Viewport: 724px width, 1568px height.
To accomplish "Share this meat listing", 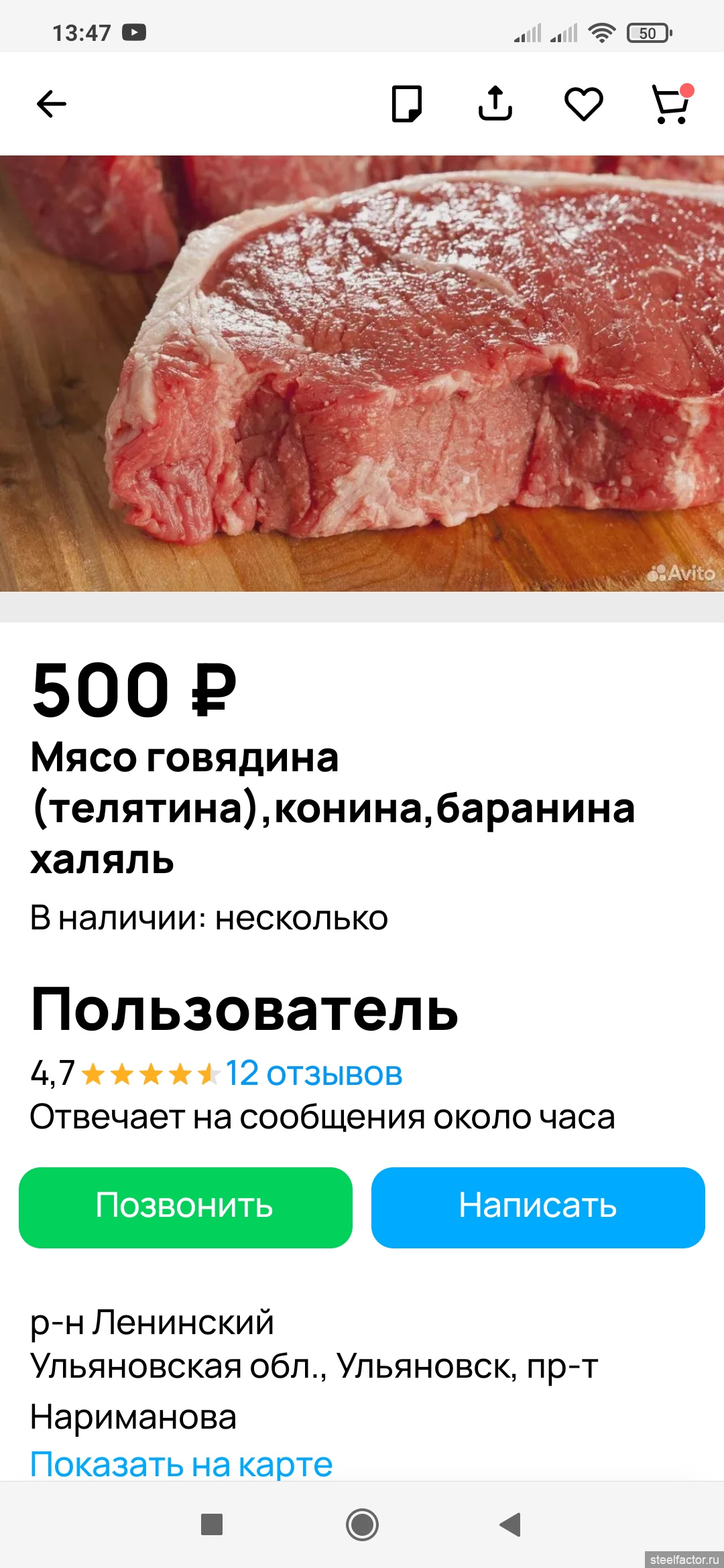I will (x=495, y=104).
